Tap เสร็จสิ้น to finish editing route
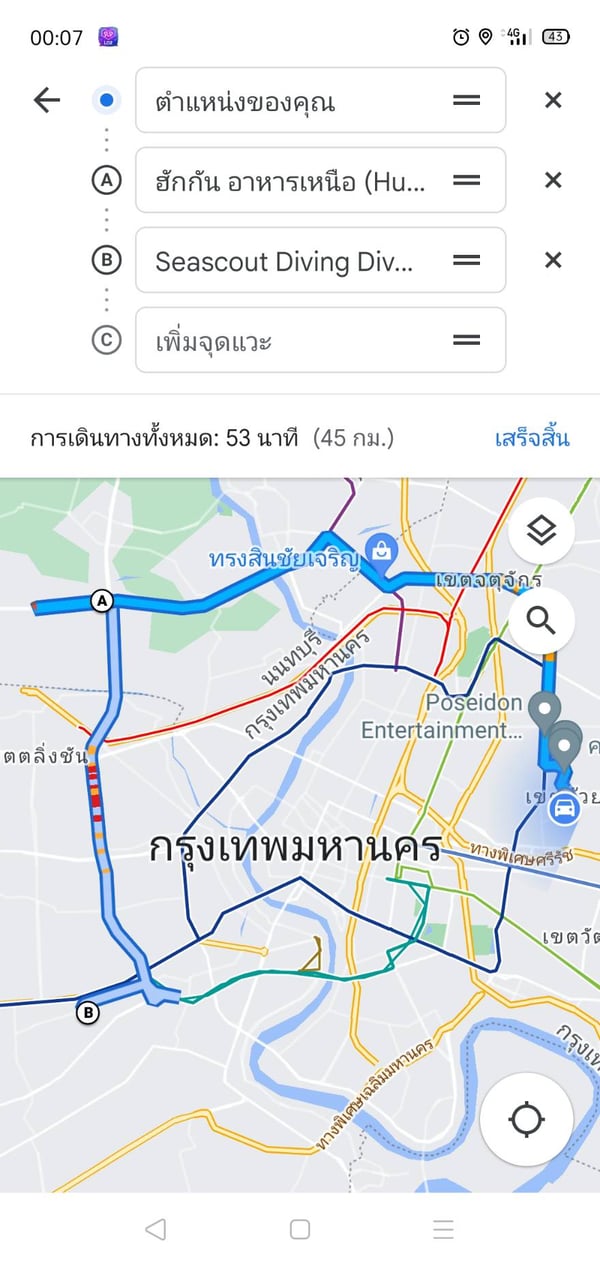 pyautogui.click(x=531, y=438)
